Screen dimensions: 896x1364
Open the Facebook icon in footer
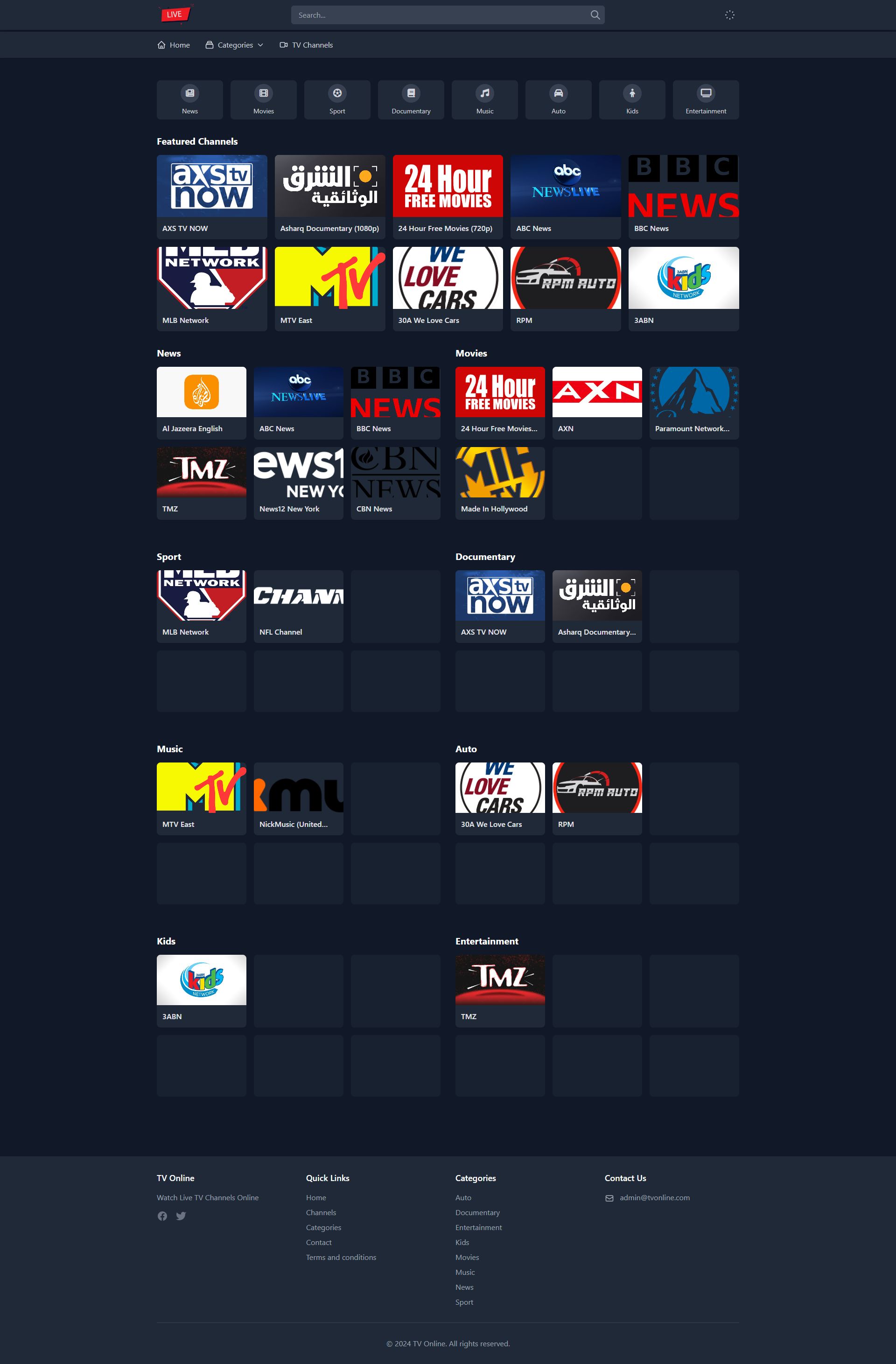tap(162, 1216)
